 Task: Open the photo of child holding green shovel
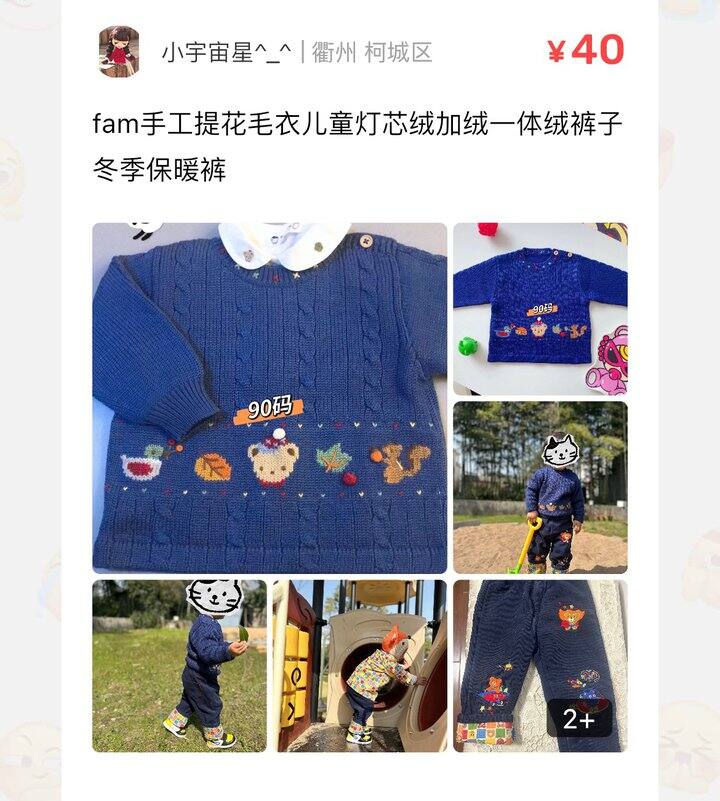click(540, 487)
